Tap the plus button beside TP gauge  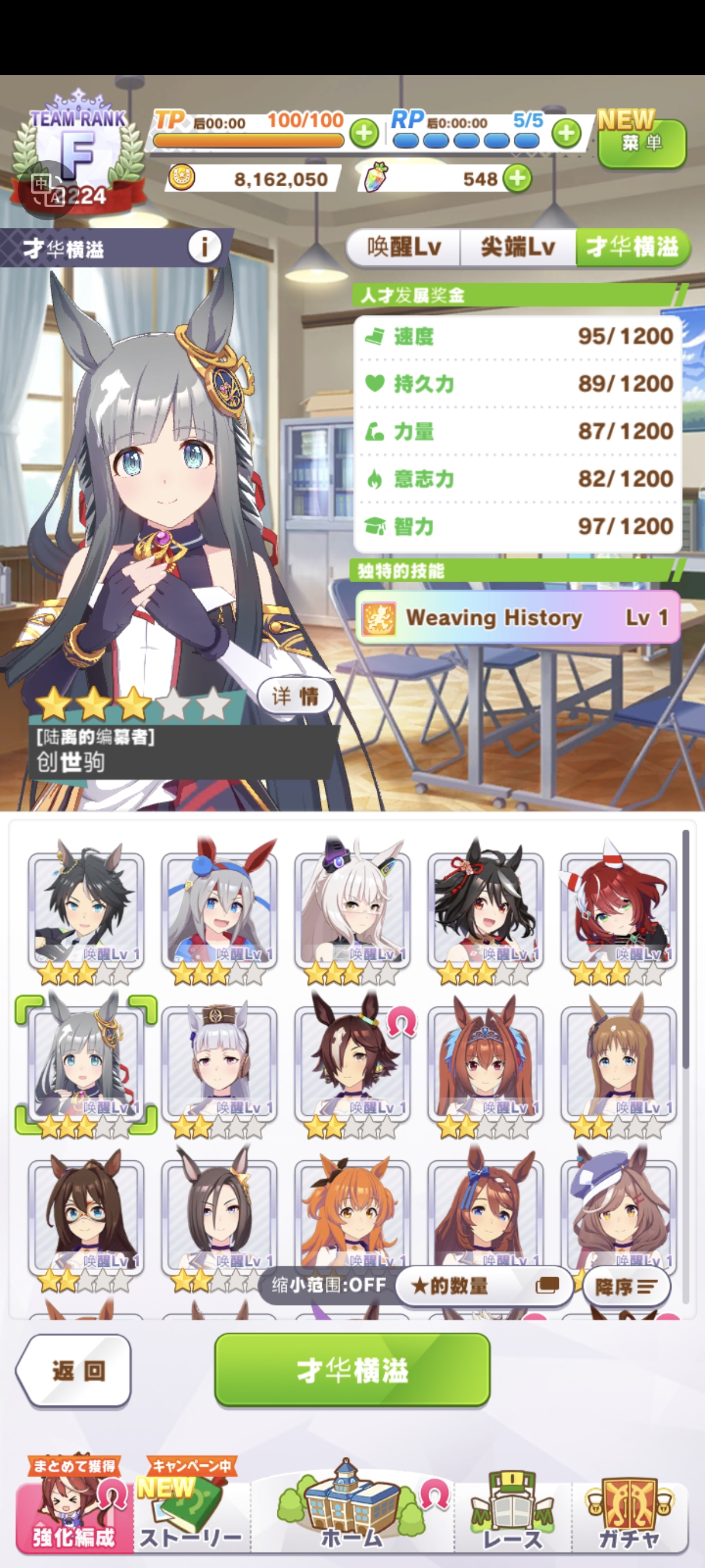(363, 133)
